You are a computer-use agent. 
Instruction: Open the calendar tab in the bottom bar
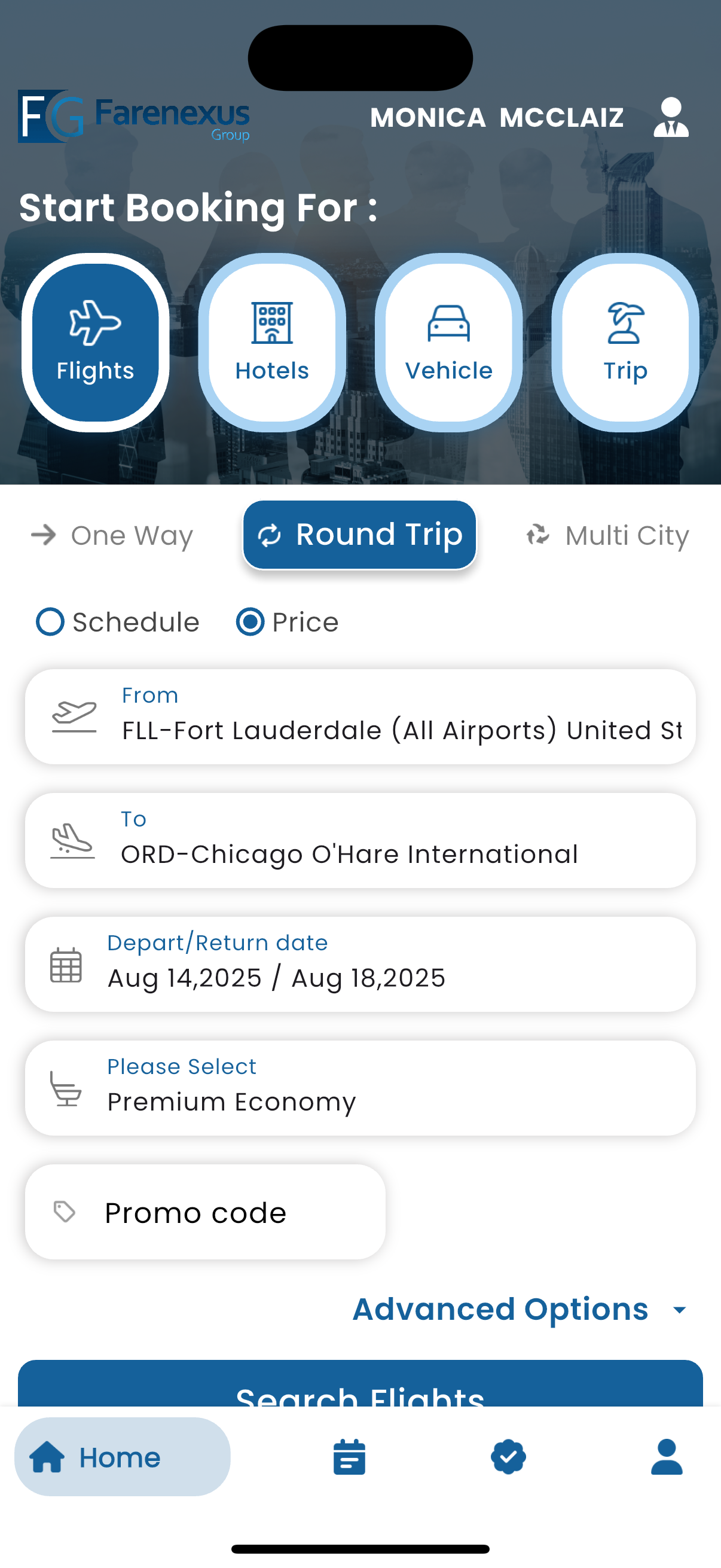(x=349, y=1457)
